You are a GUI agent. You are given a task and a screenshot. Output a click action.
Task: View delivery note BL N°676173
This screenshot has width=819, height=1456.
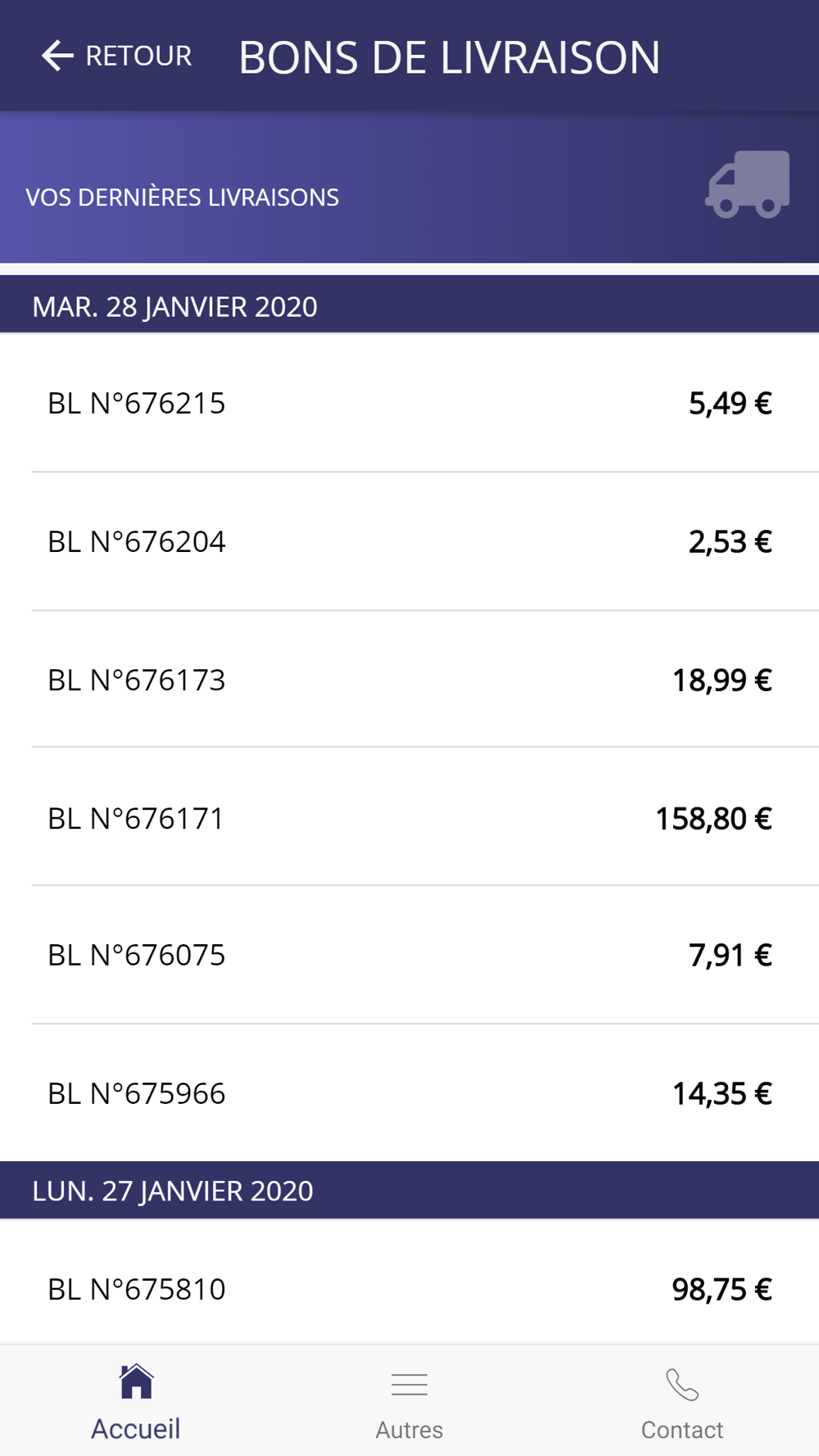coord(409,679)
